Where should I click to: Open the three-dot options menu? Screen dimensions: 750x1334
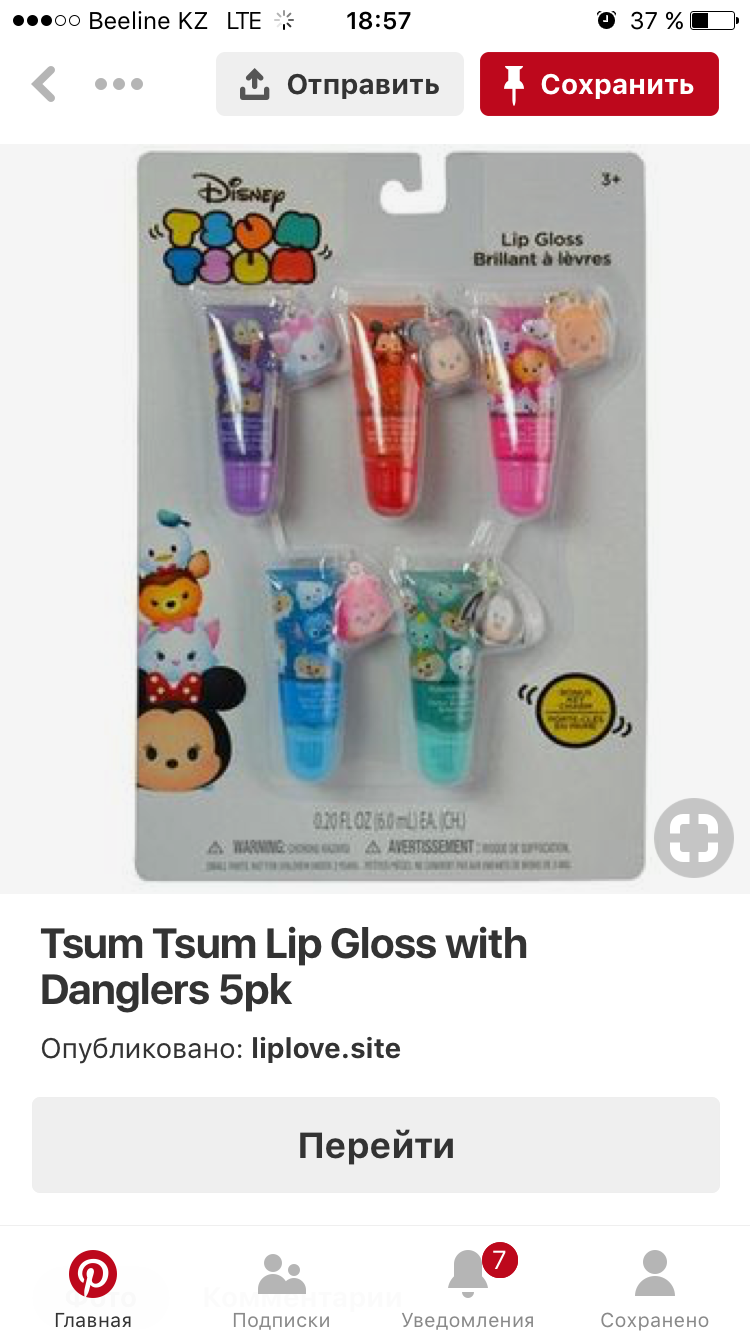(119, 84)
